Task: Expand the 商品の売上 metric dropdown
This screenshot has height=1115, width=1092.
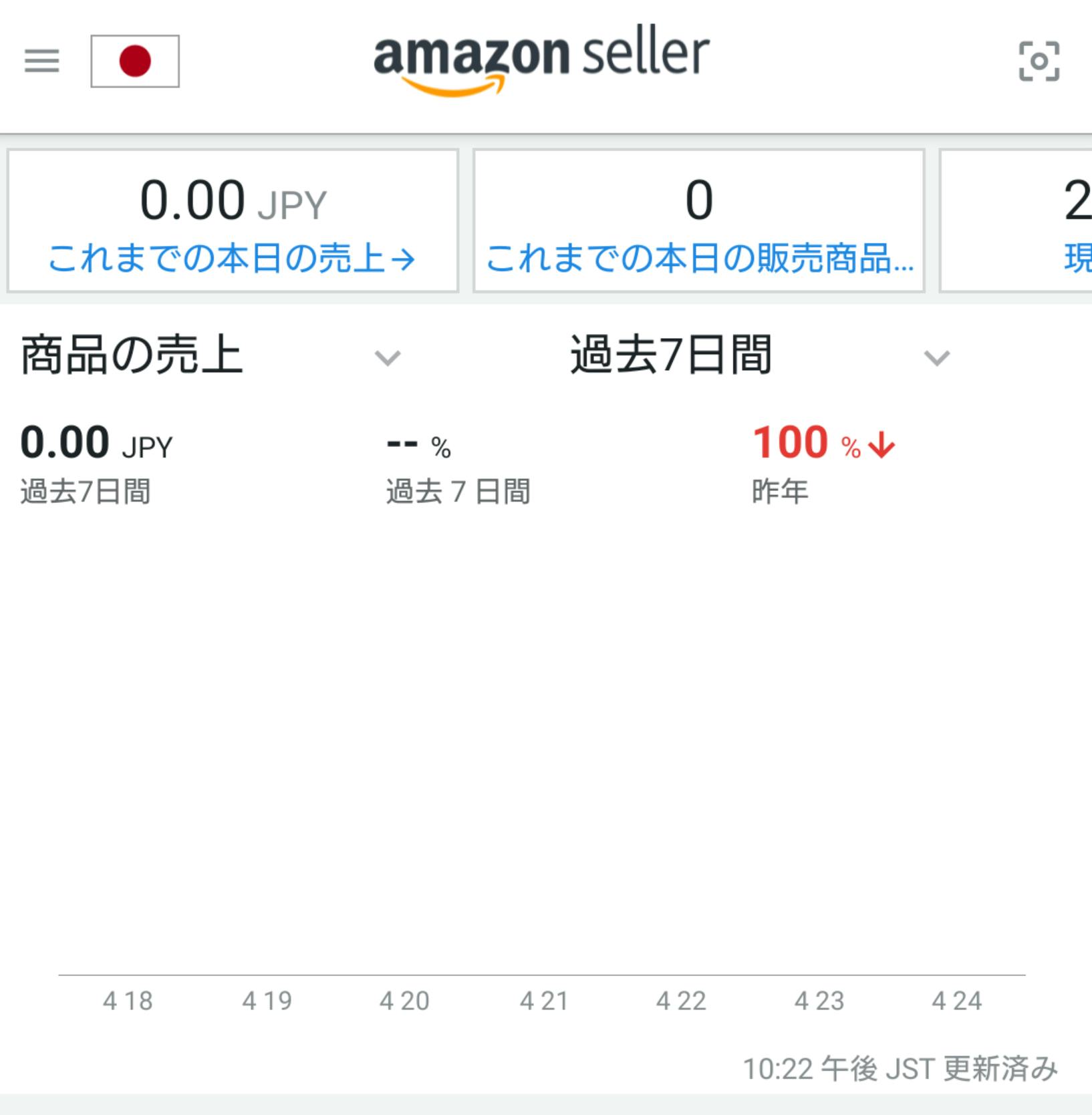Action: point(387,357)
